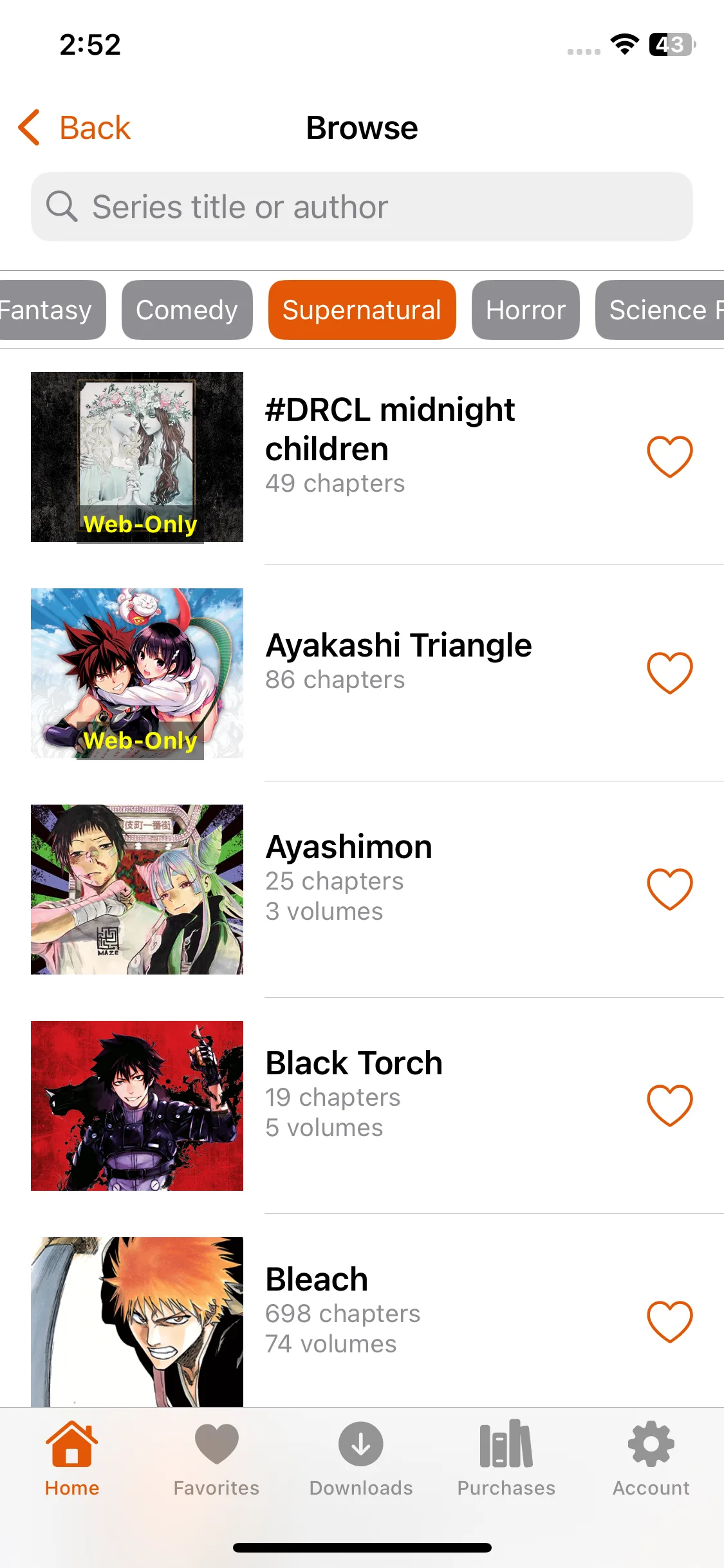Filter by the Comedy genre
This screenshot has width=724, height=1568.
pyautogui.click(x=187, y=310)
